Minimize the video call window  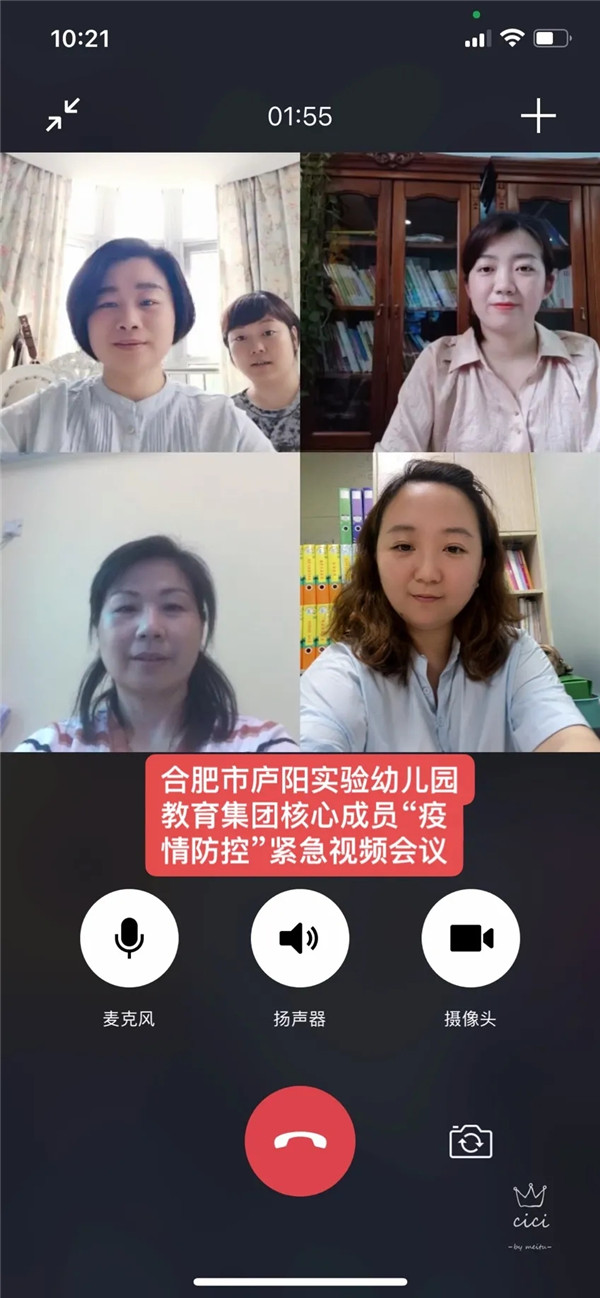pos(63,116)
